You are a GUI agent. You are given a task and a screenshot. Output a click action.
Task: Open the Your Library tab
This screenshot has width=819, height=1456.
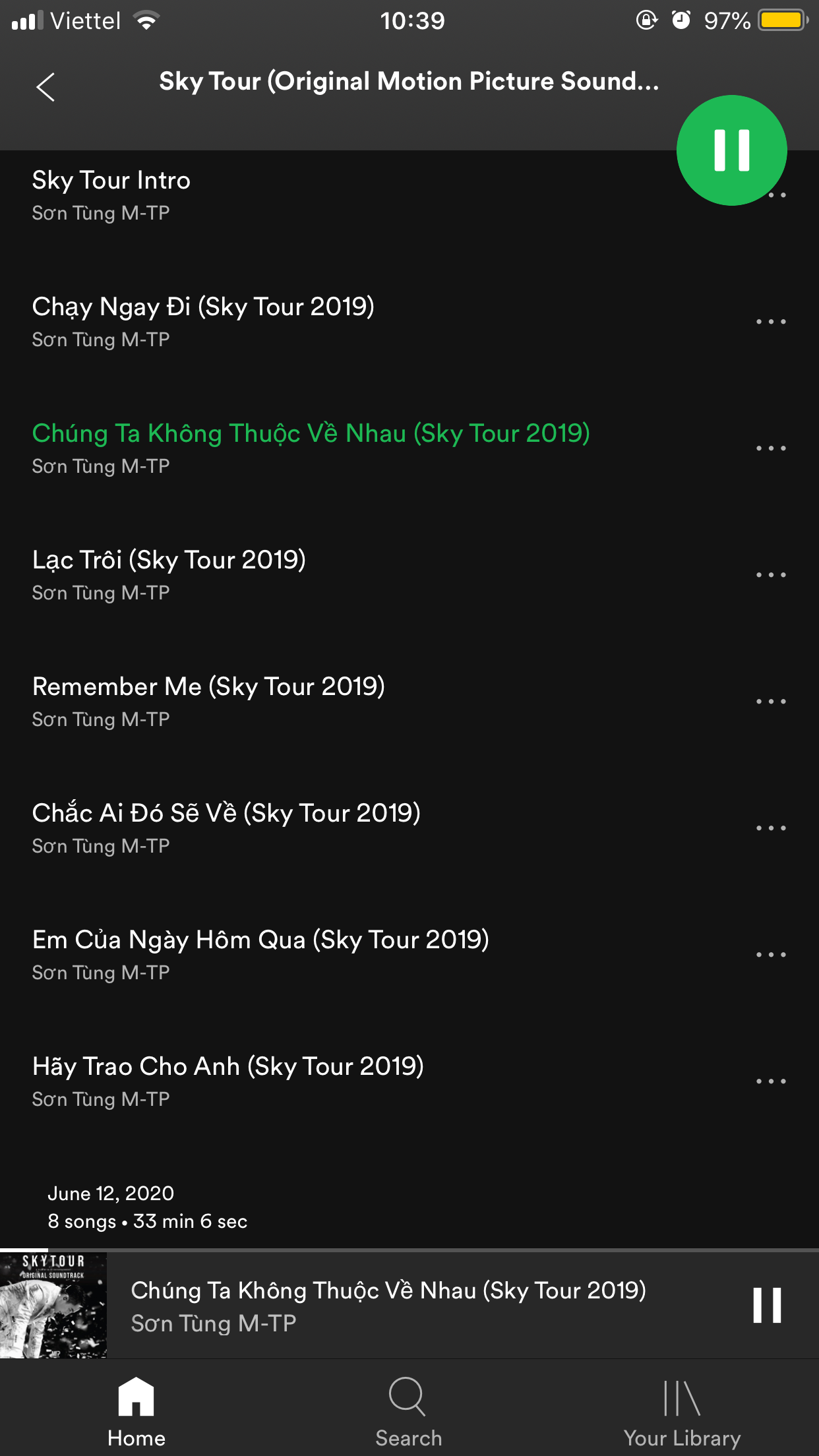[x=682, y=1409]
